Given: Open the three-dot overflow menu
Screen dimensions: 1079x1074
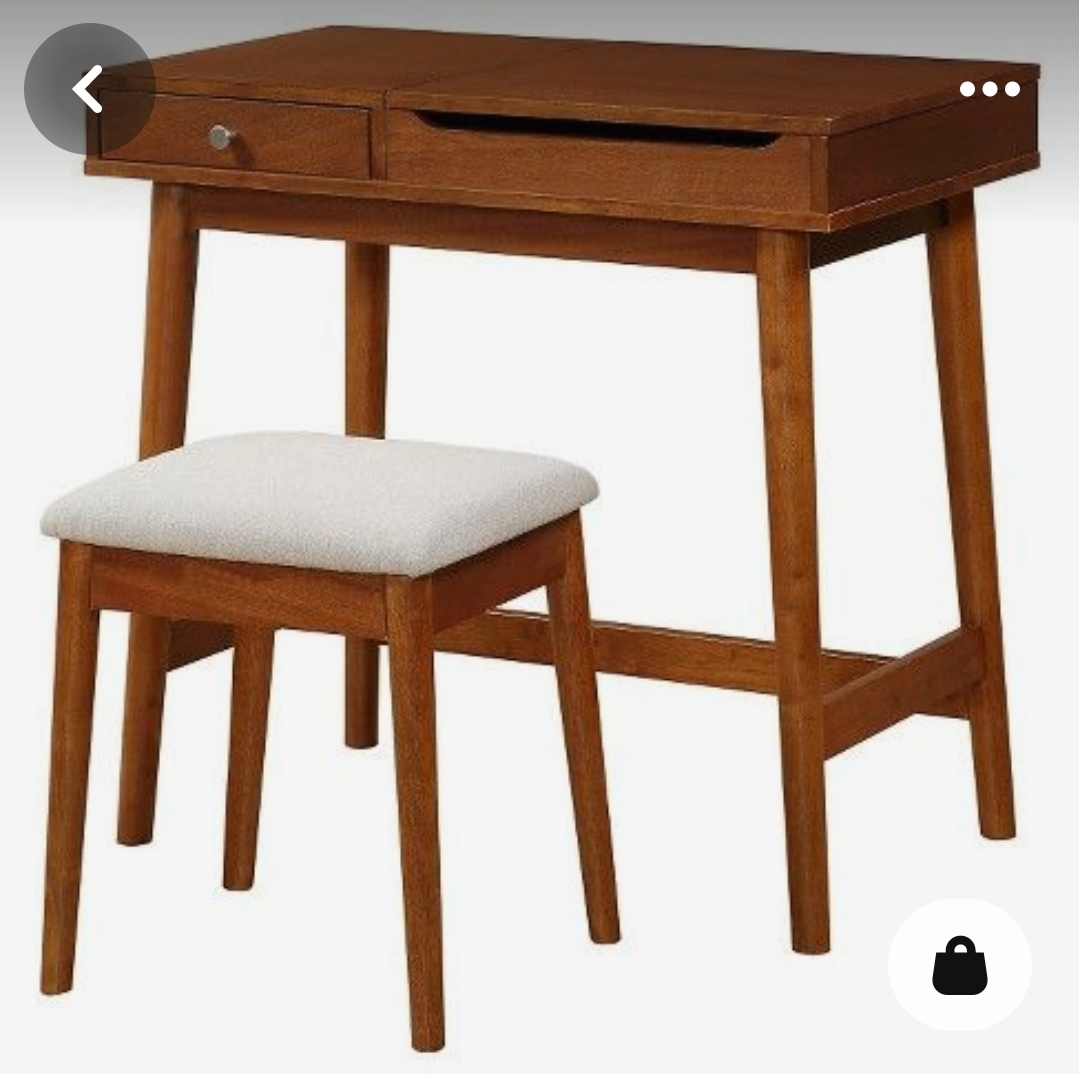Looking at the screenshot, I should (x=989, y=89).
